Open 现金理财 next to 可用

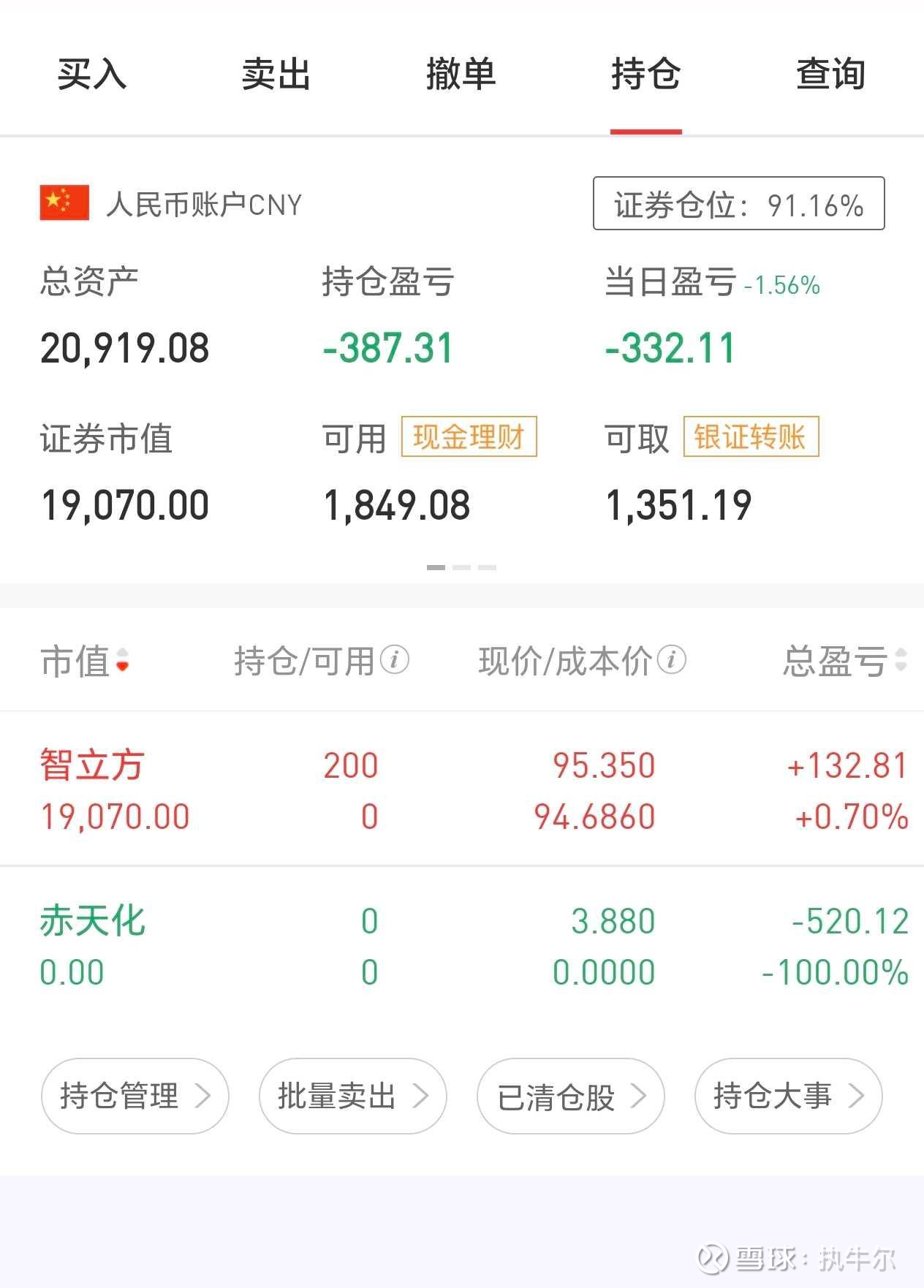click(469, 437)
